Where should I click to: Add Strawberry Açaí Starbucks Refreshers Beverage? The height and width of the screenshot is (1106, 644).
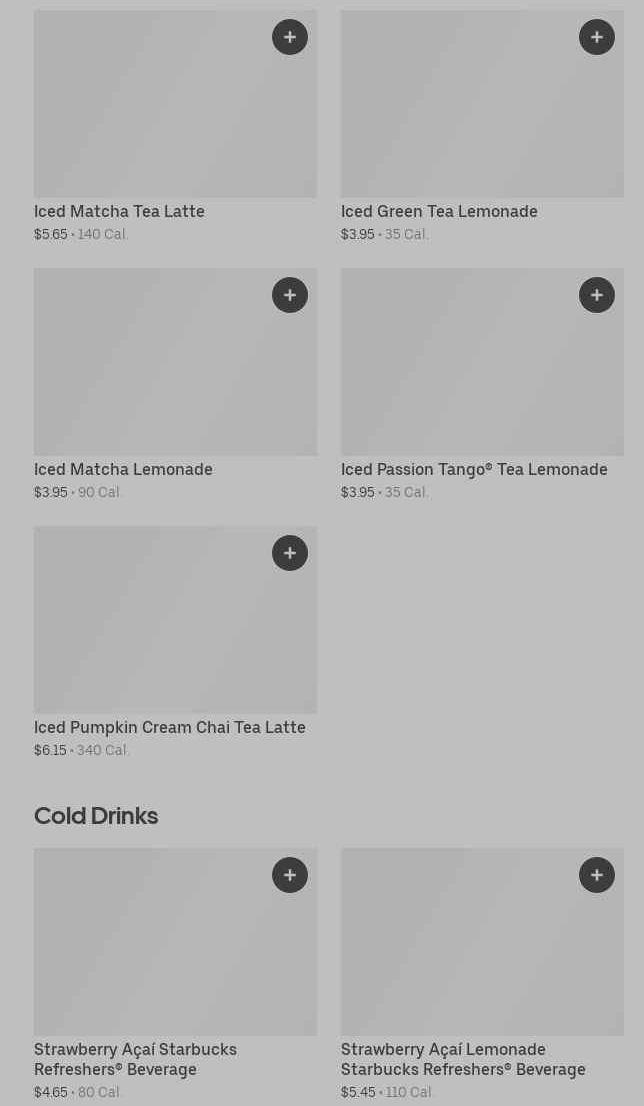(290, 875)
